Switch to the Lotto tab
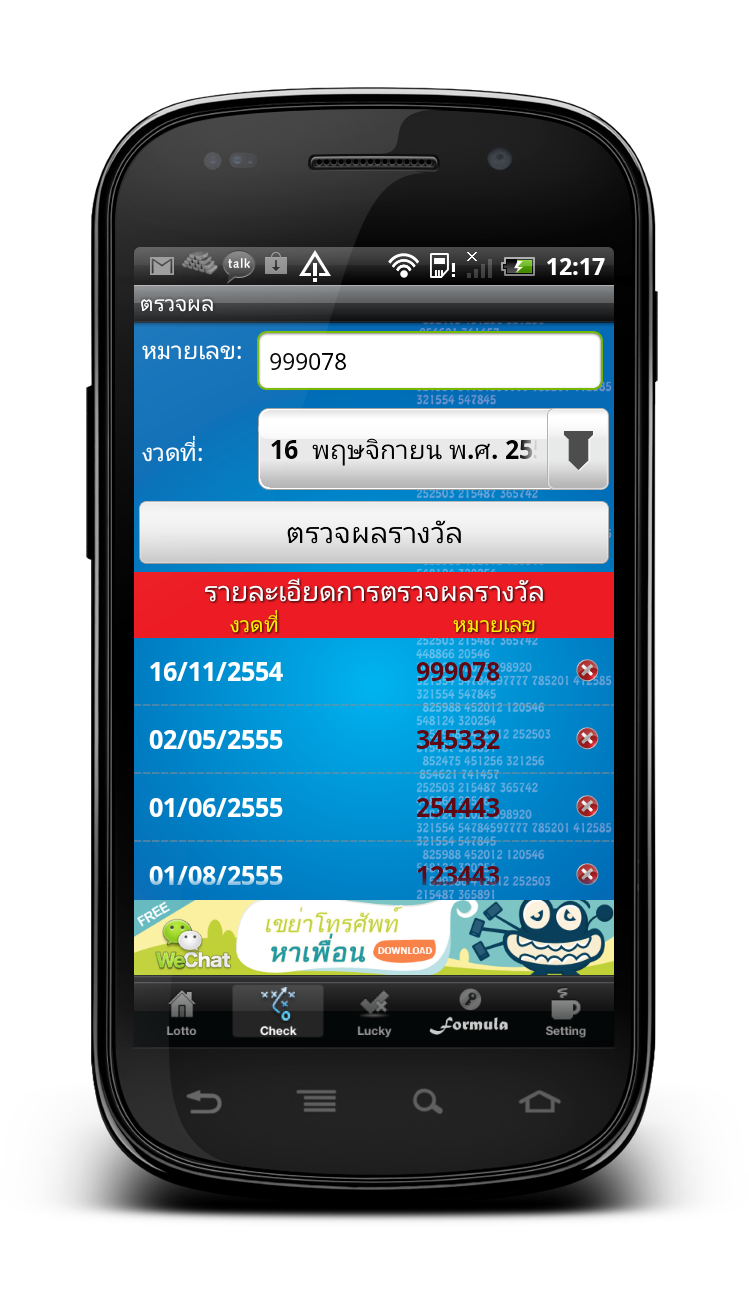 (181, 1012)
